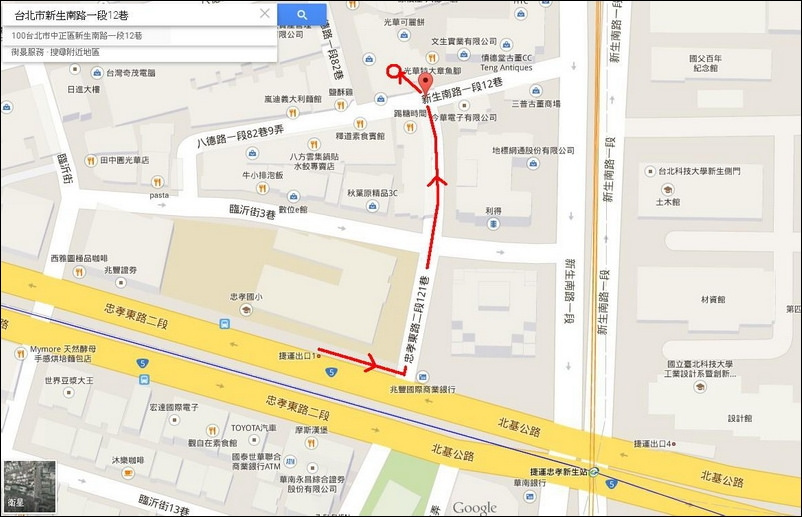Open the 100台北市中正區新生南路一段12巷 result
802x517 pixels.
coord(78,35)
